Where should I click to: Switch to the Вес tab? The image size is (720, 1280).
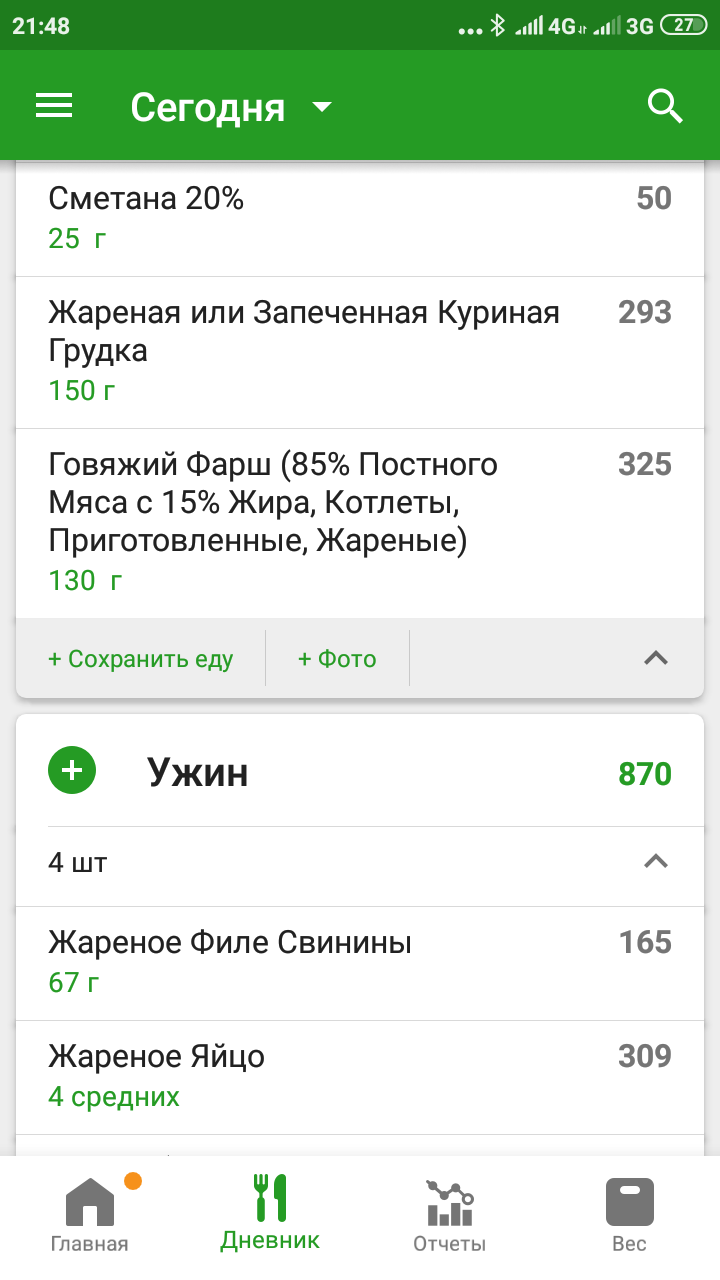click(629, 1214)
